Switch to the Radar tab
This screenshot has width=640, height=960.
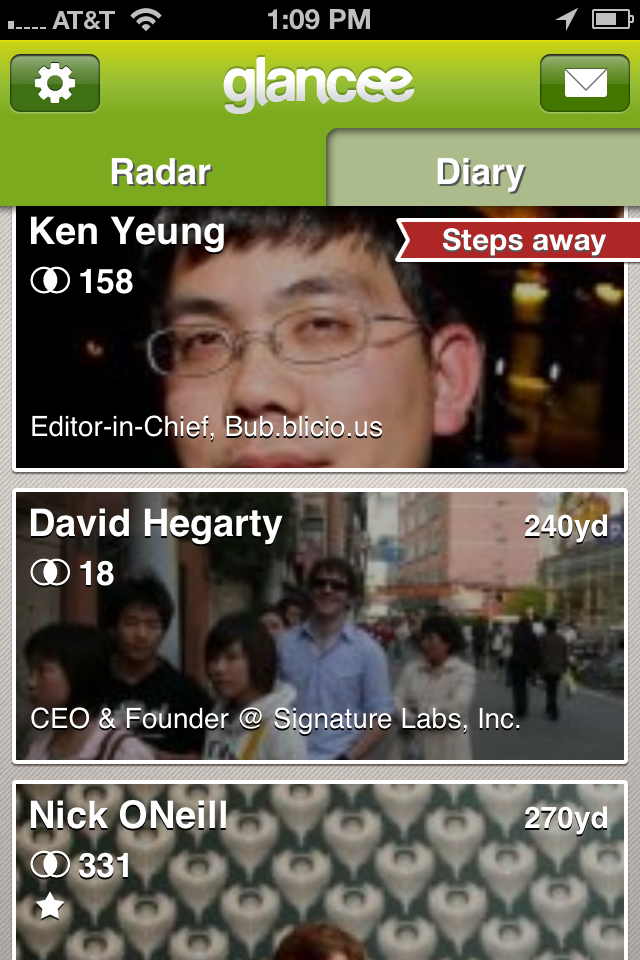161,172
